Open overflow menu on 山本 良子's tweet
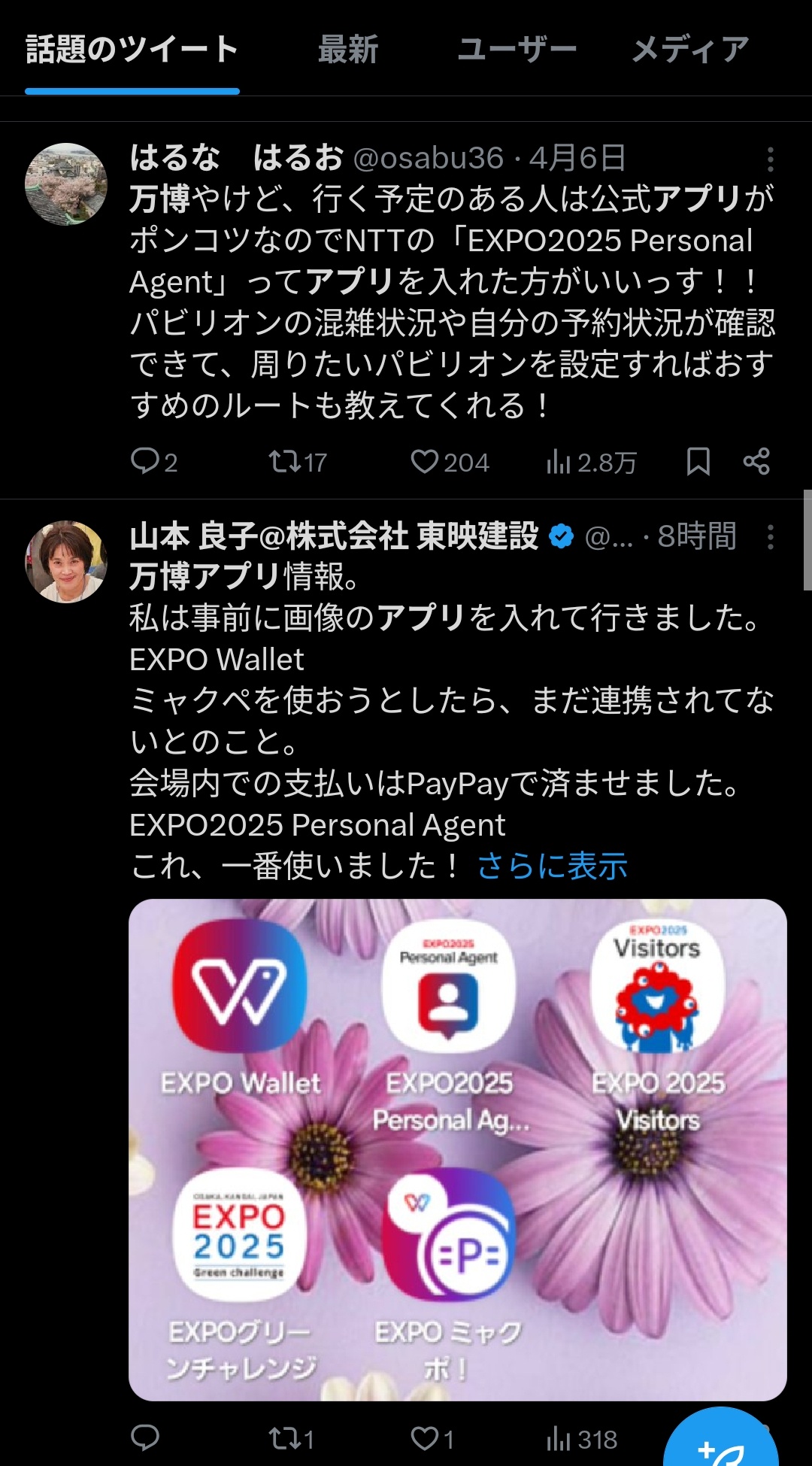812x1466 pixels. [770, 537]
